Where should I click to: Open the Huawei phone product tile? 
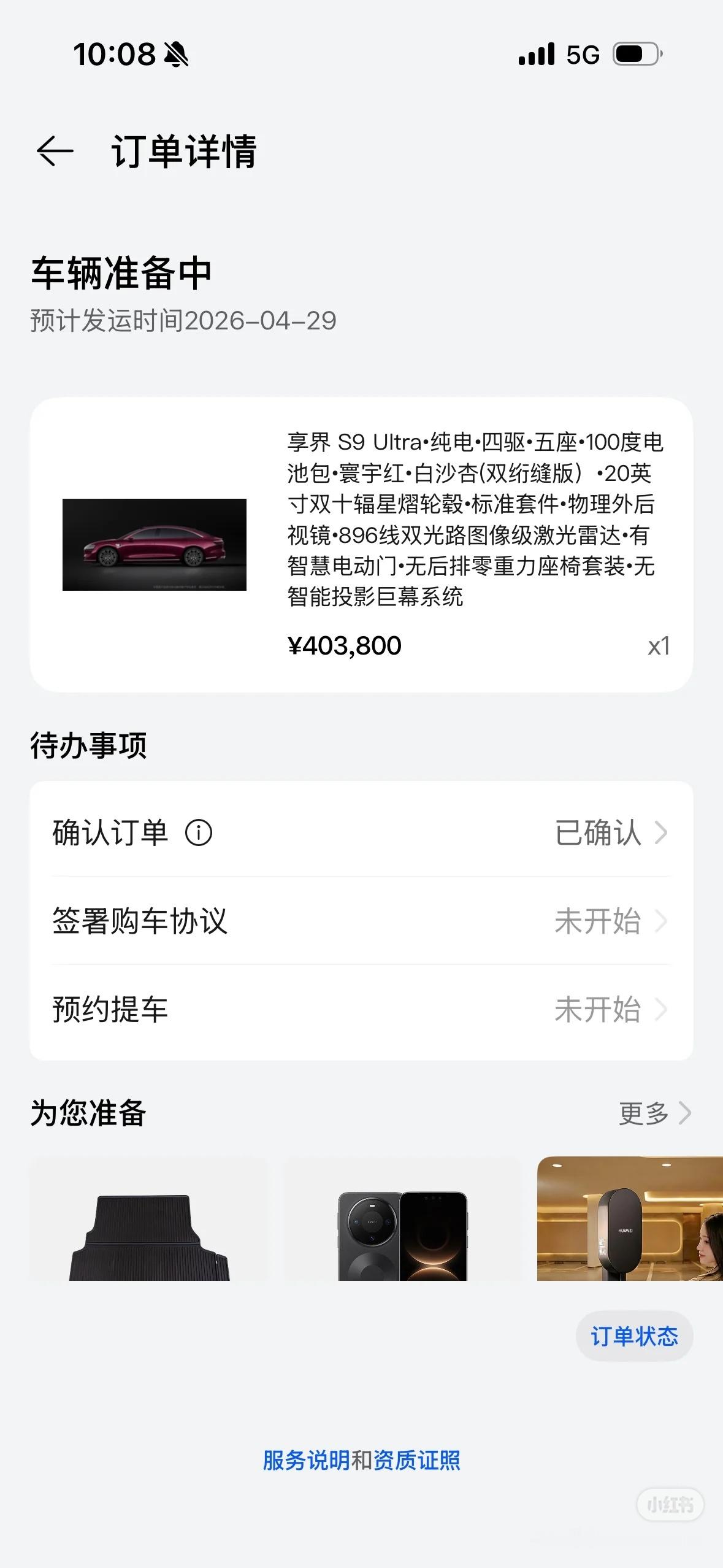(402, 1220)
